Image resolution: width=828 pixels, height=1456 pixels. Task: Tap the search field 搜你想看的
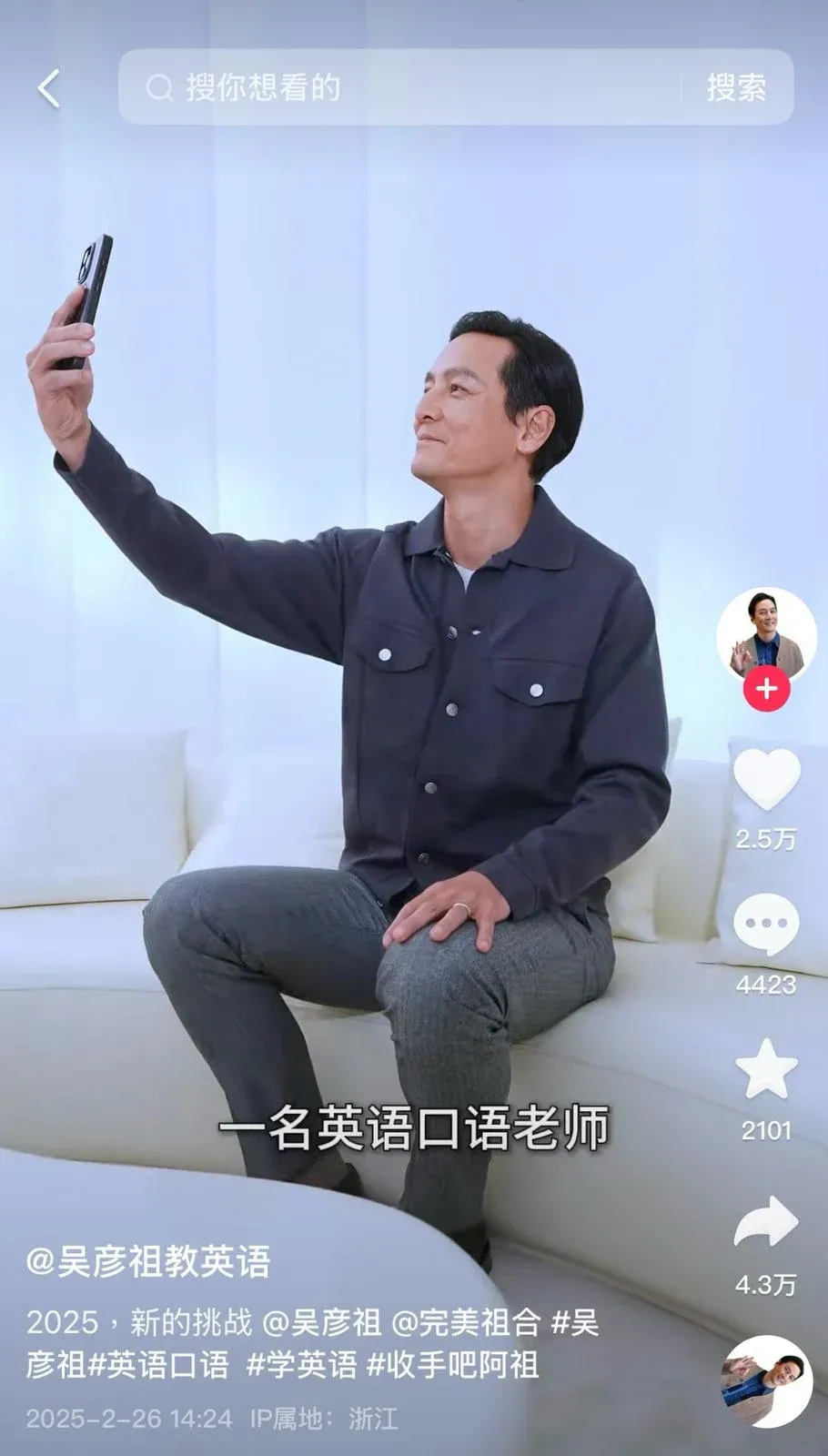[x=400, y=87]
